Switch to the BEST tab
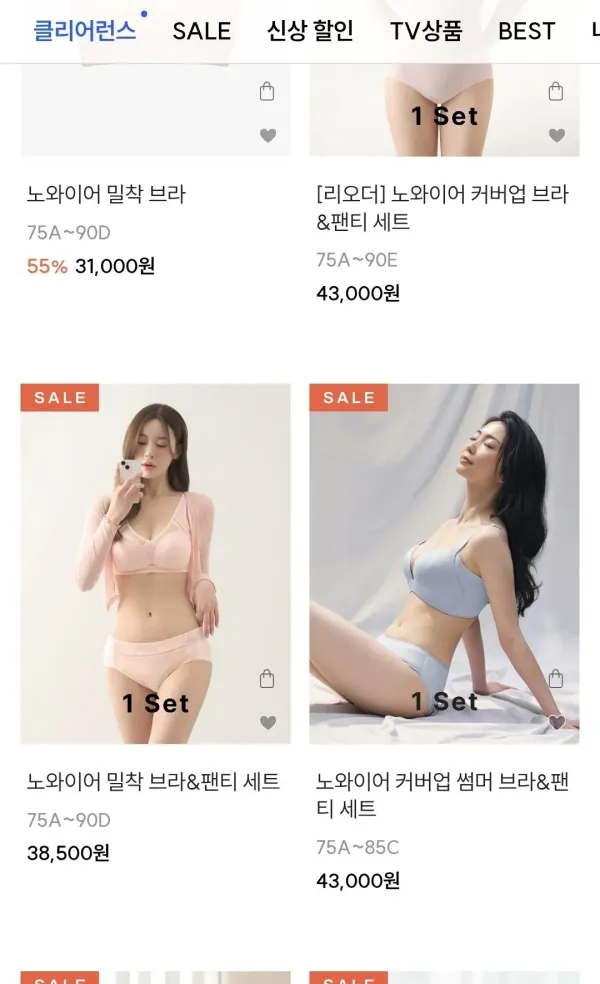This screenshot has height=984, width=600. 526,31
